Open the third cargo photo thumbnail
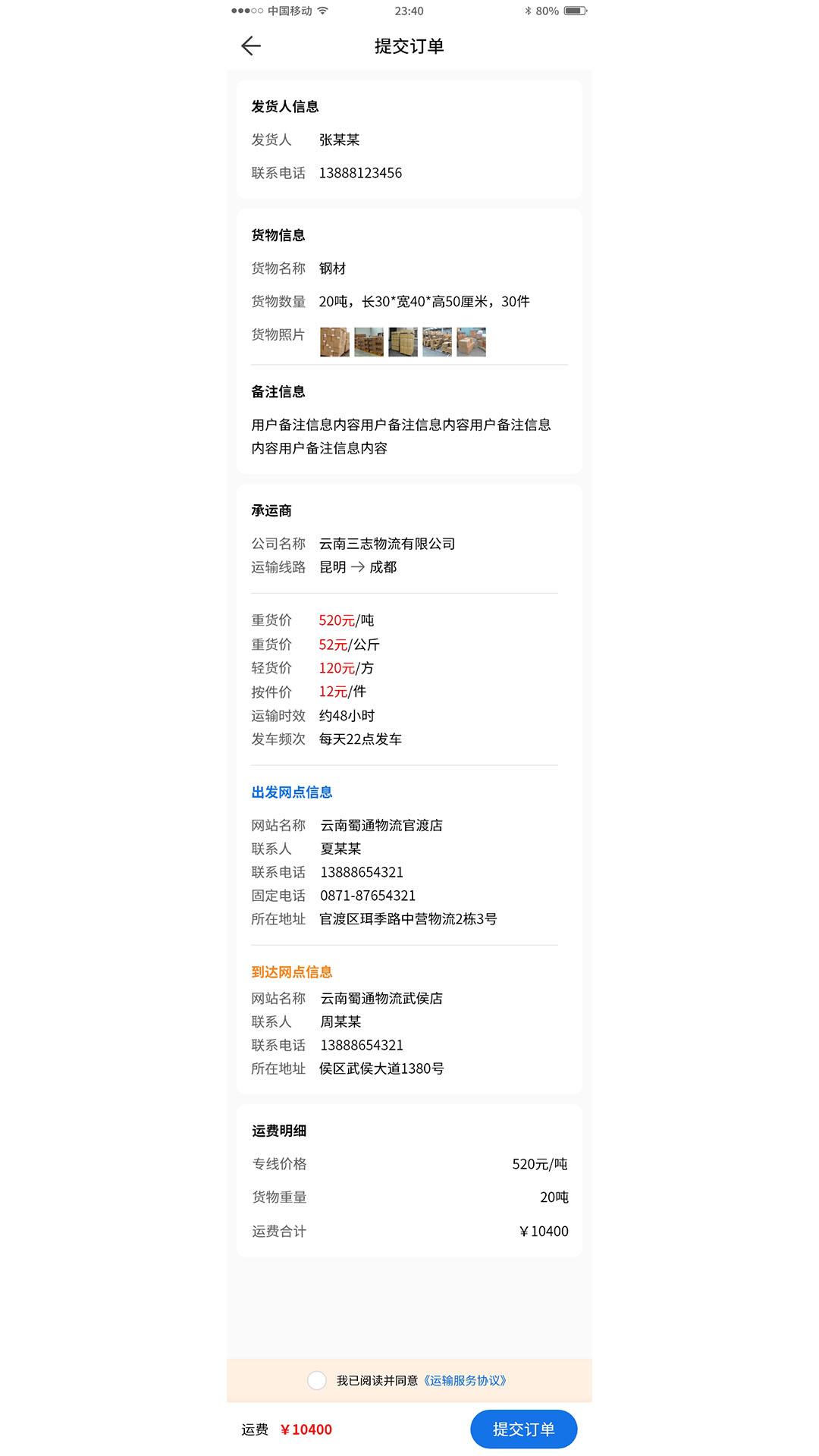The height and width of the screenshot is (1456, 819). [x=403, y=342]
